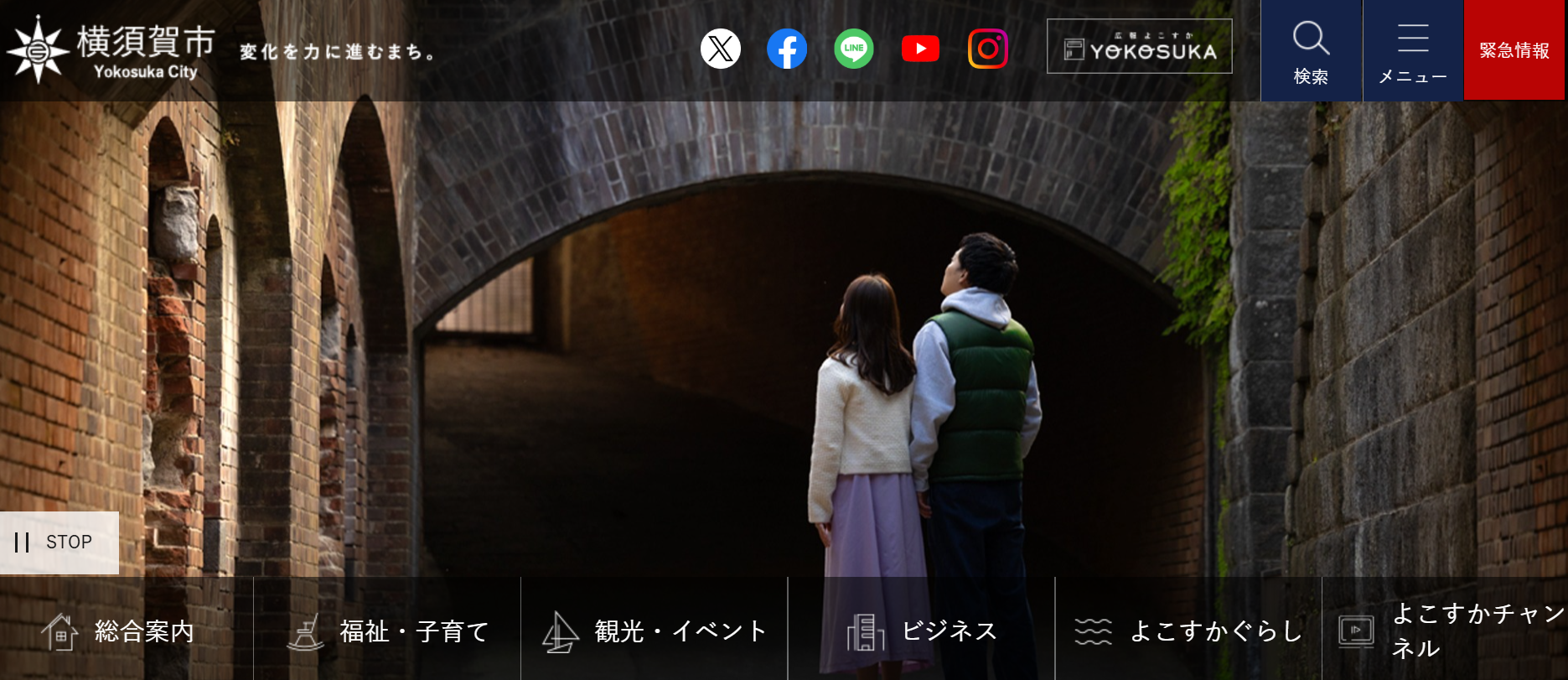The height and width of the screenshot is (680, 1568).
Task: Go to 総合案内 section
Action: (126, 631)
